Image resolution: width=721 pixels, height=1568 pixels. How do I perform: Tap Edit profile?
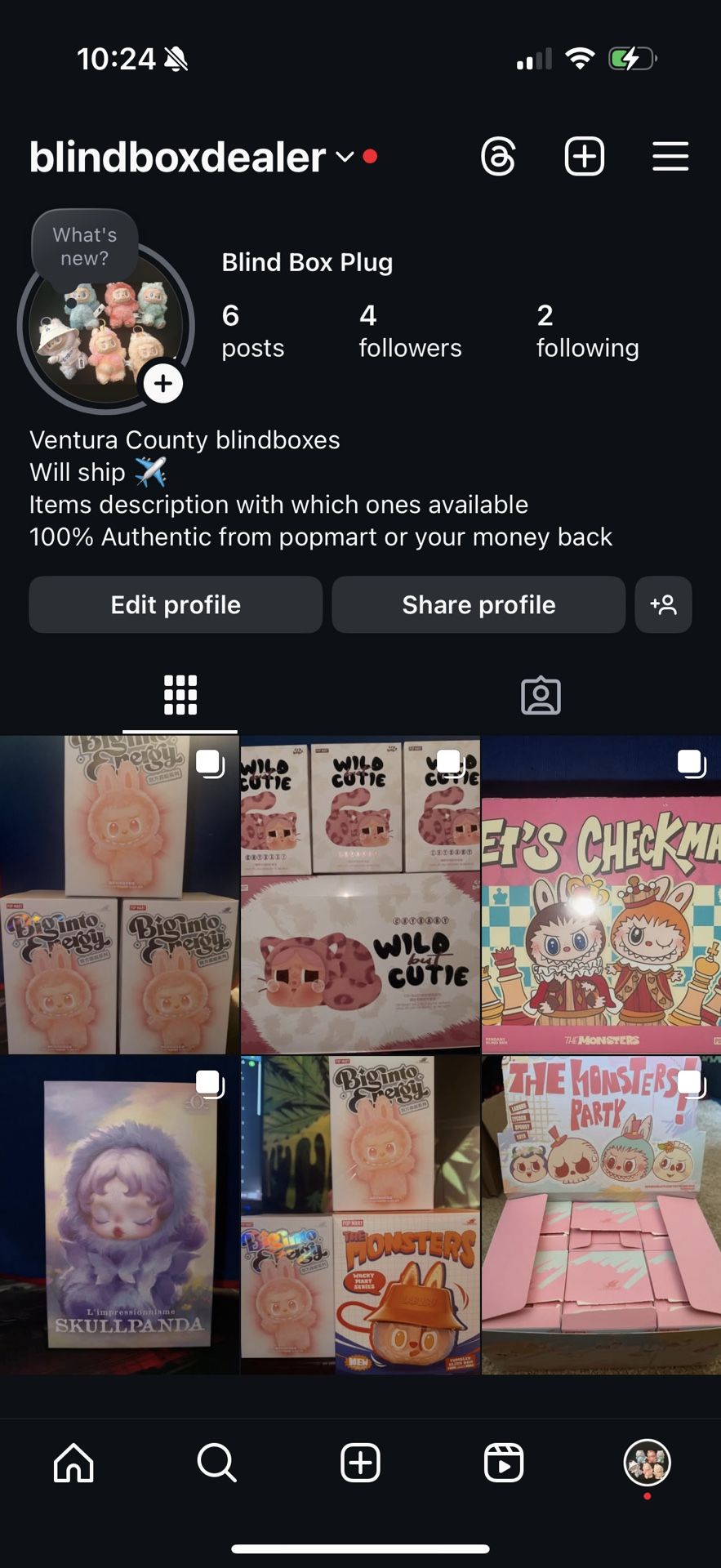[176, 604]
